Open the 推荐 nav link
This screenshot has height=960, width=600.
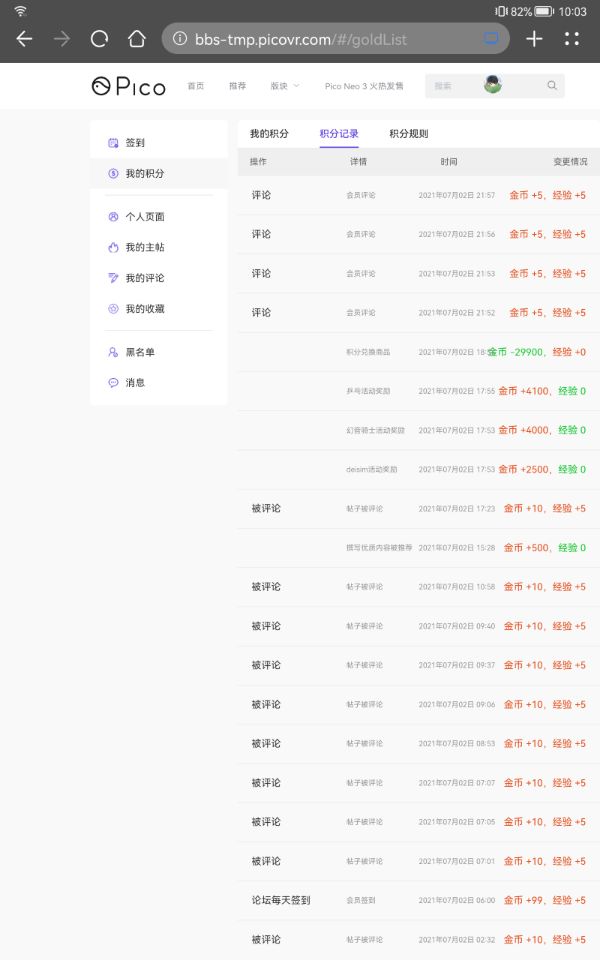click(x=237, y=86)
